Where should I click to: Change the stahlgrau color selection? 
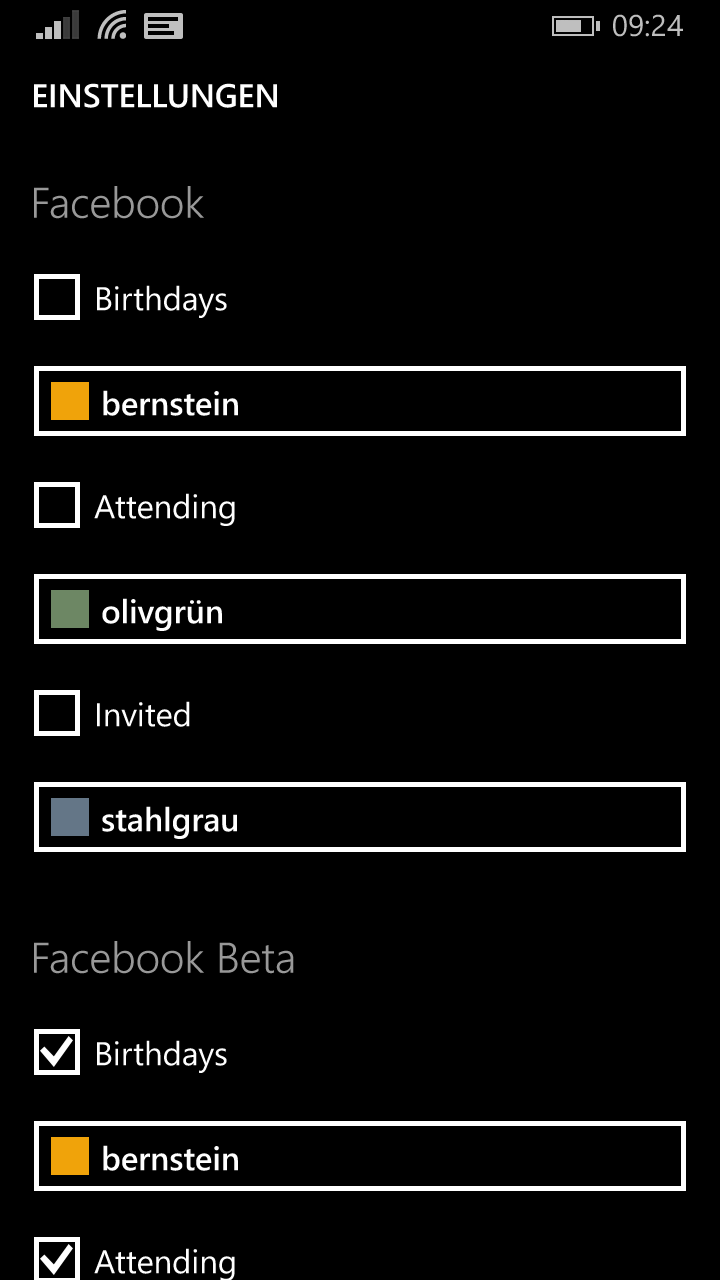click(x=360, y=818)
